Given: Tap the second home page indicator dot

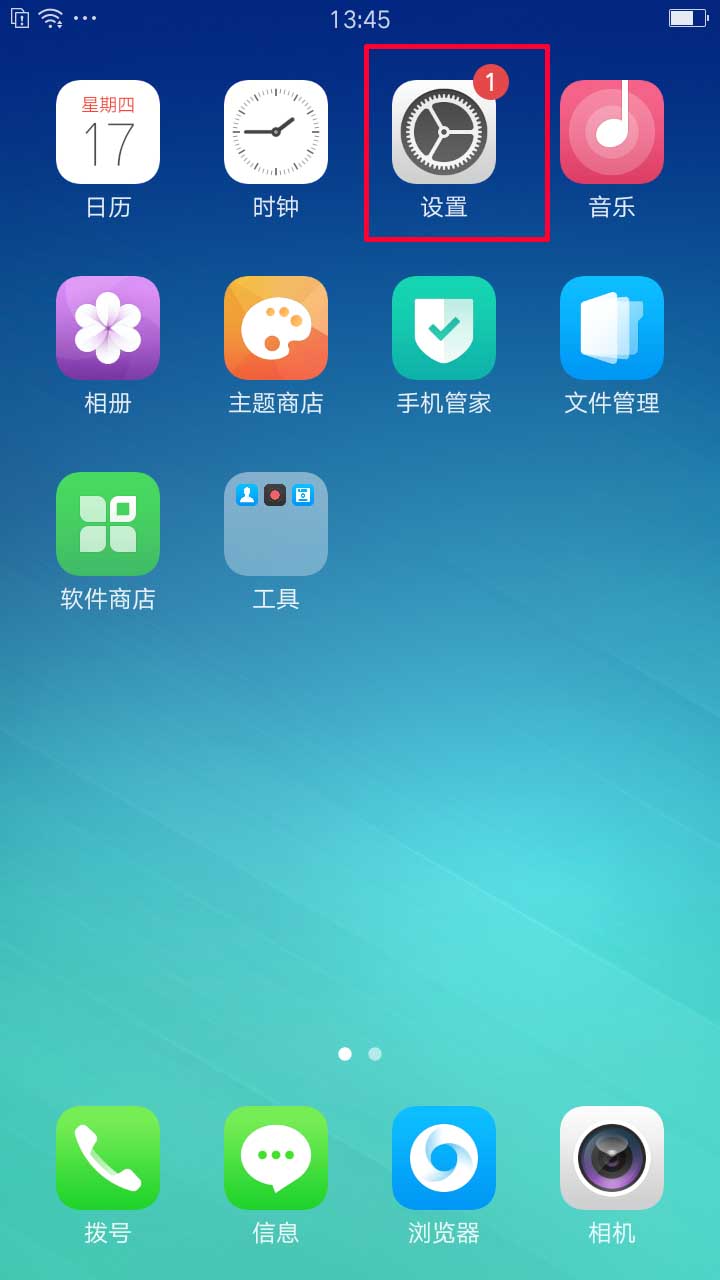Looking at the screenshot, I should (x=375, y=1054).
